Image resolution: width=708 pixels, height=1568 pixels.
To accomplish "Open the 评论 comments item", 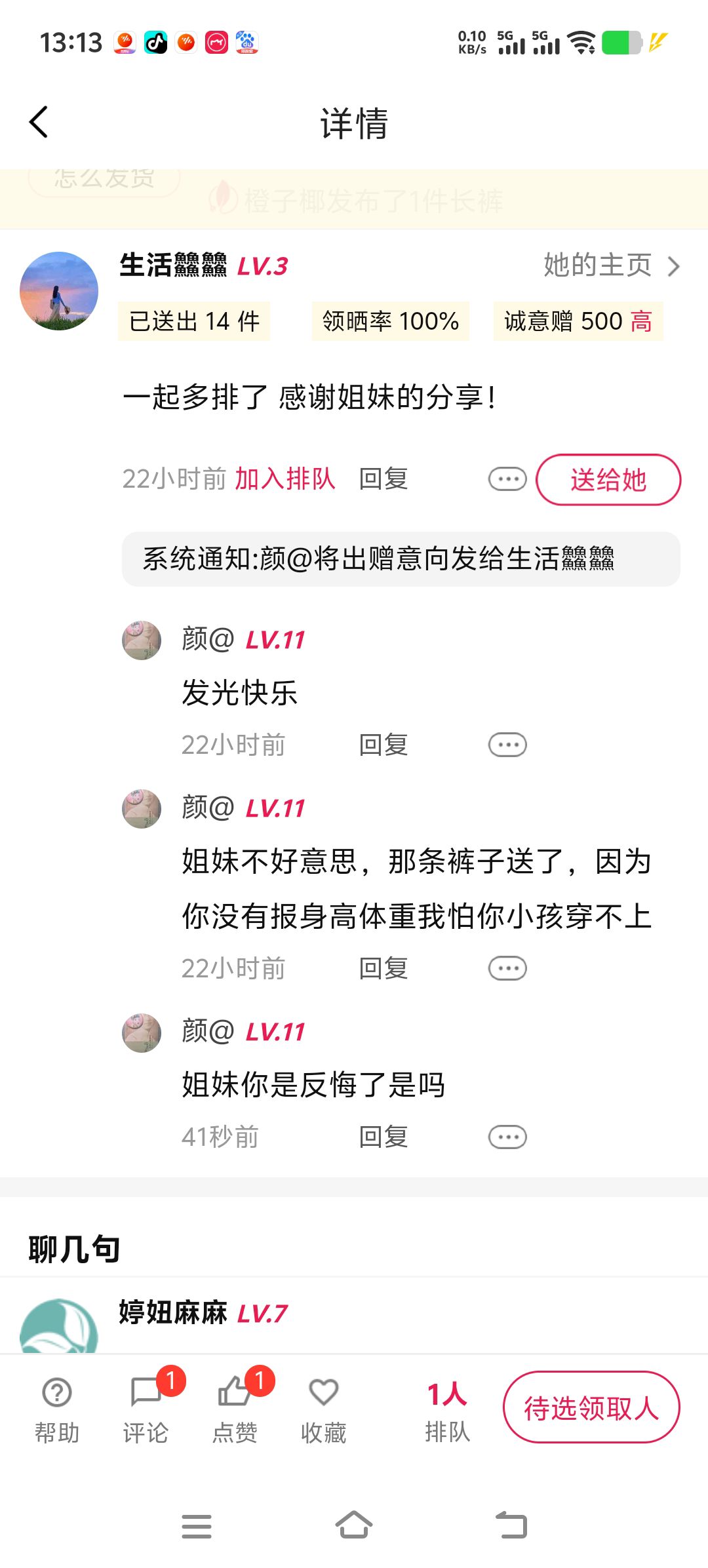I will tap(146, 1407).
